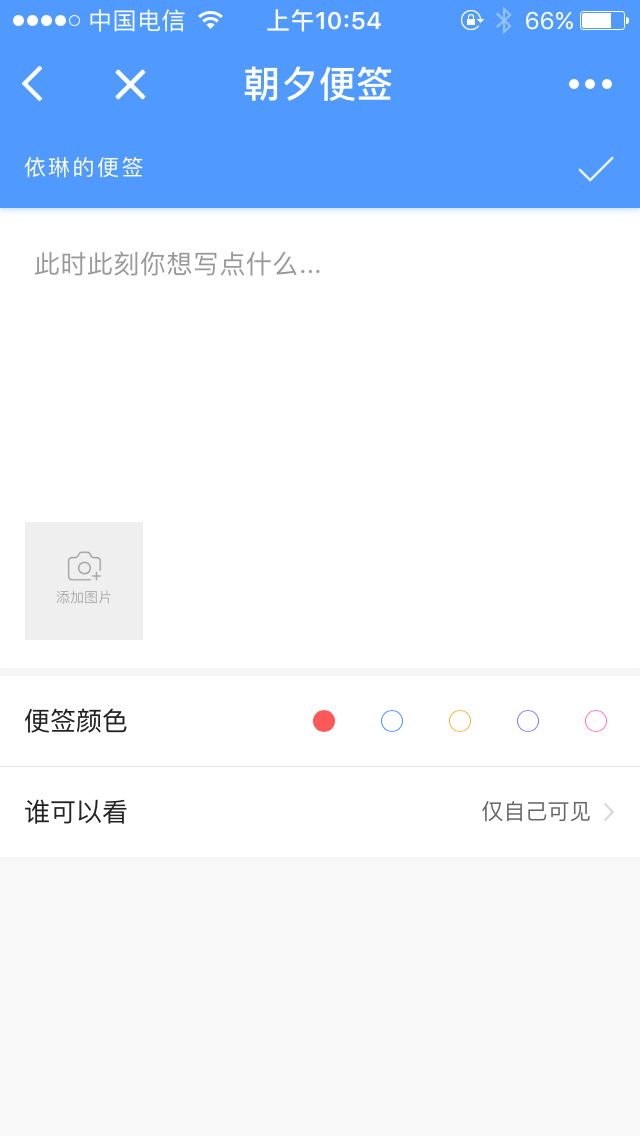Image resolution: width=640 pixels, height=1136 pixels.
Task: Choose the pink note color
Action: 596,721
